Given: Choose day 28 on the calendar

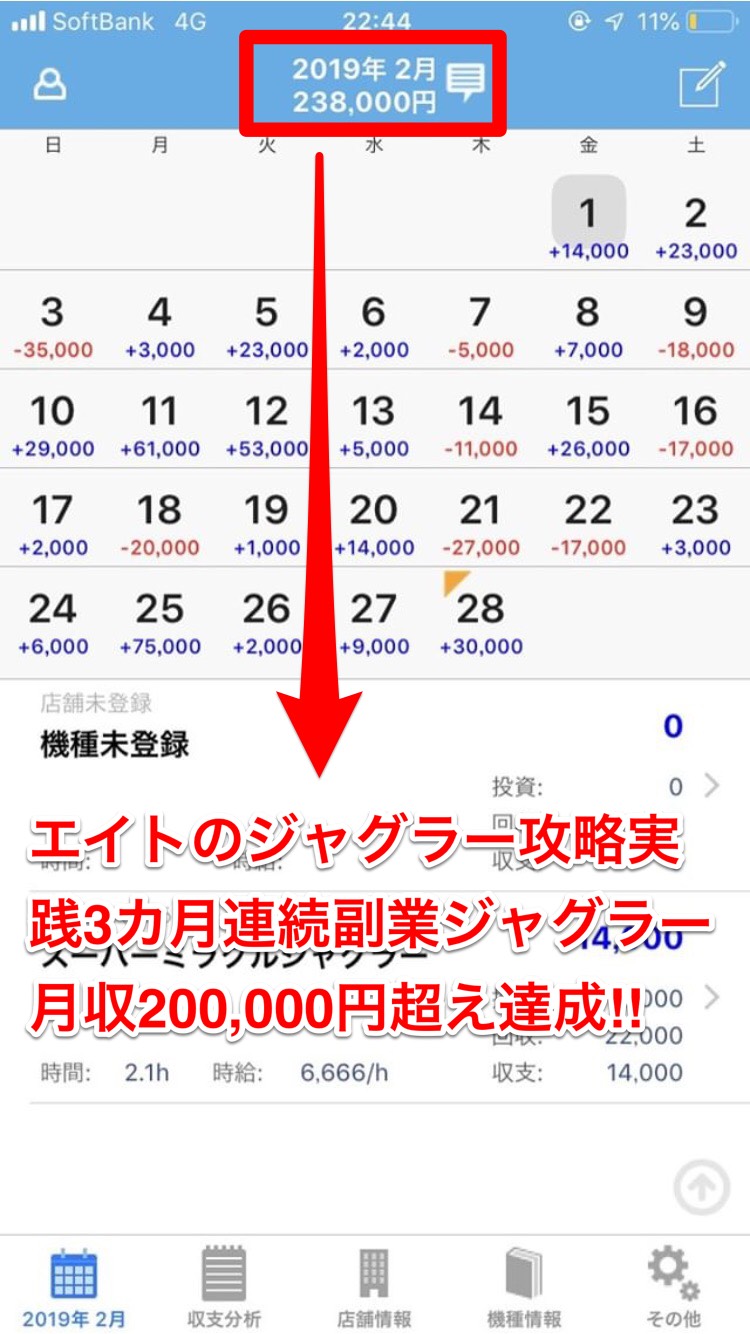Looking at the screenshot, I should point(480,620).
